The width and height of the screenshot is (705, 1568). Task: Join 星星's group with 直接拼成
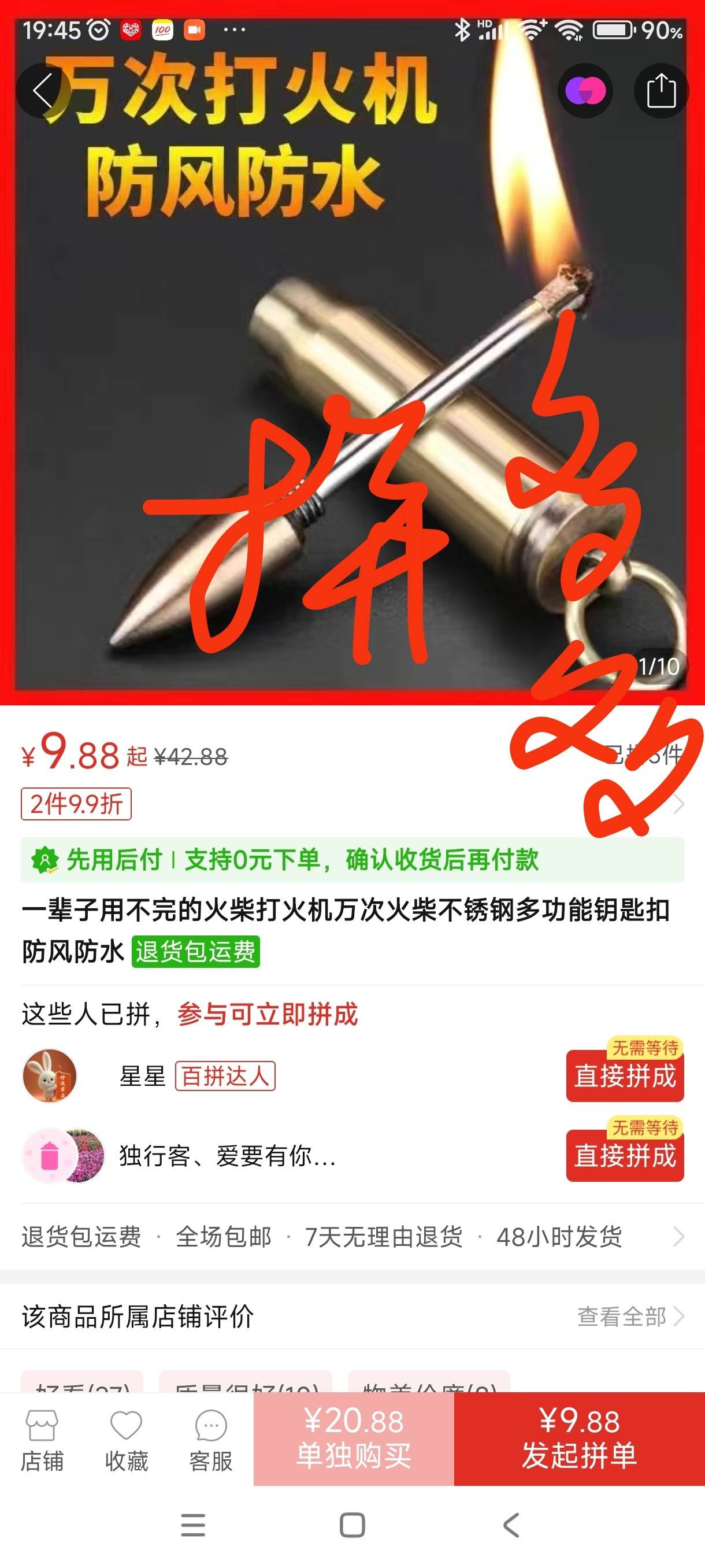pos(624,1075)
